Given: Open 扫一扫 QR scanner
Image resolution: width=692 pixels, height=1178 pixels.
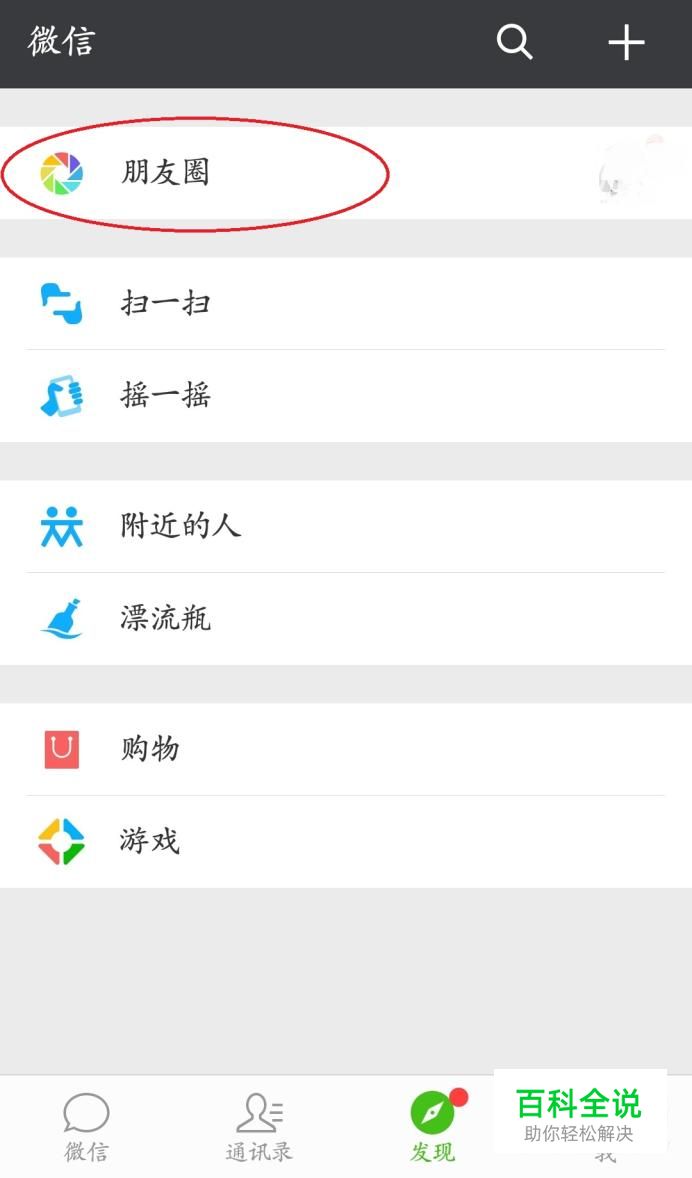Looking at the screenshot, I should pos(165,304).
